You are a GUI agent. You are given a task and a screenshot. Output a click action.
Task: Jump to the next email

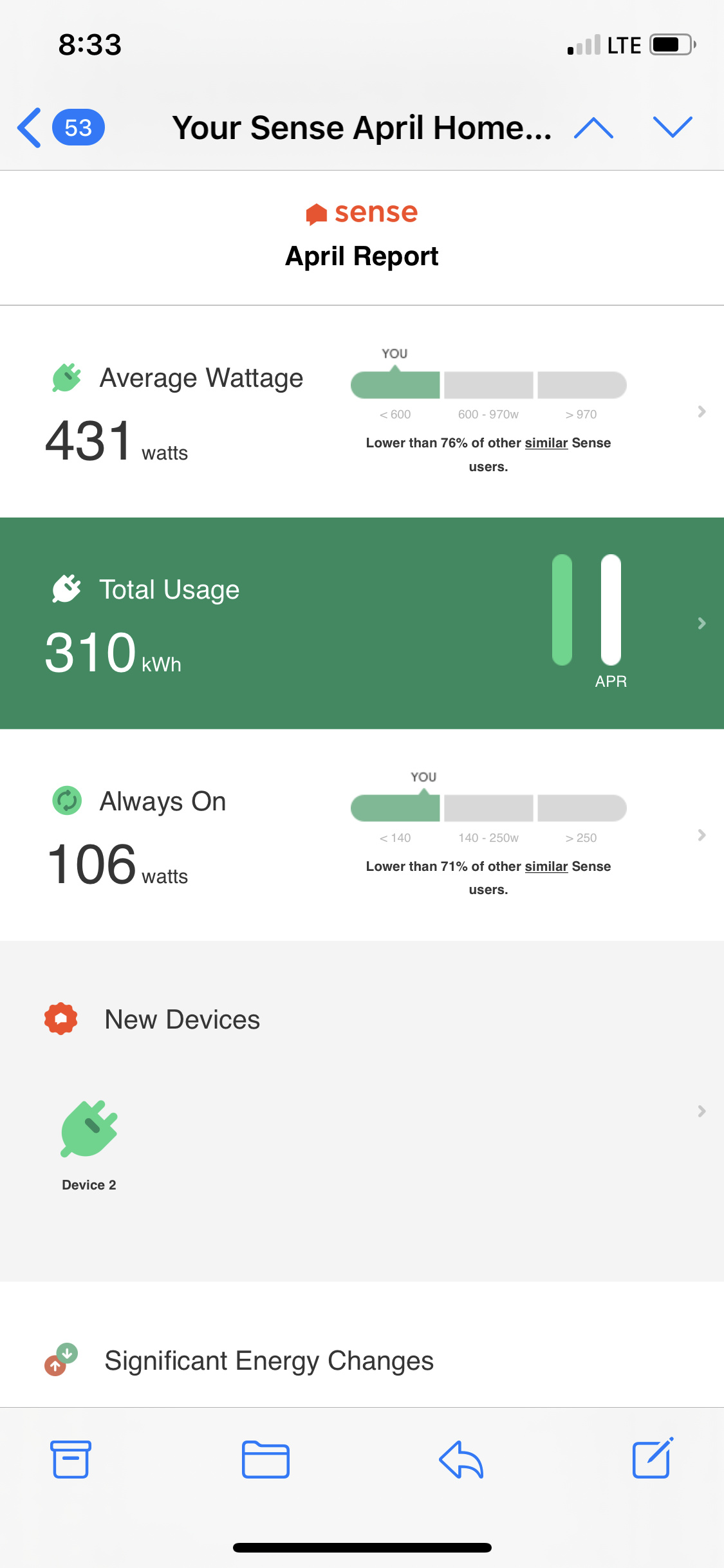coord(672,127)
